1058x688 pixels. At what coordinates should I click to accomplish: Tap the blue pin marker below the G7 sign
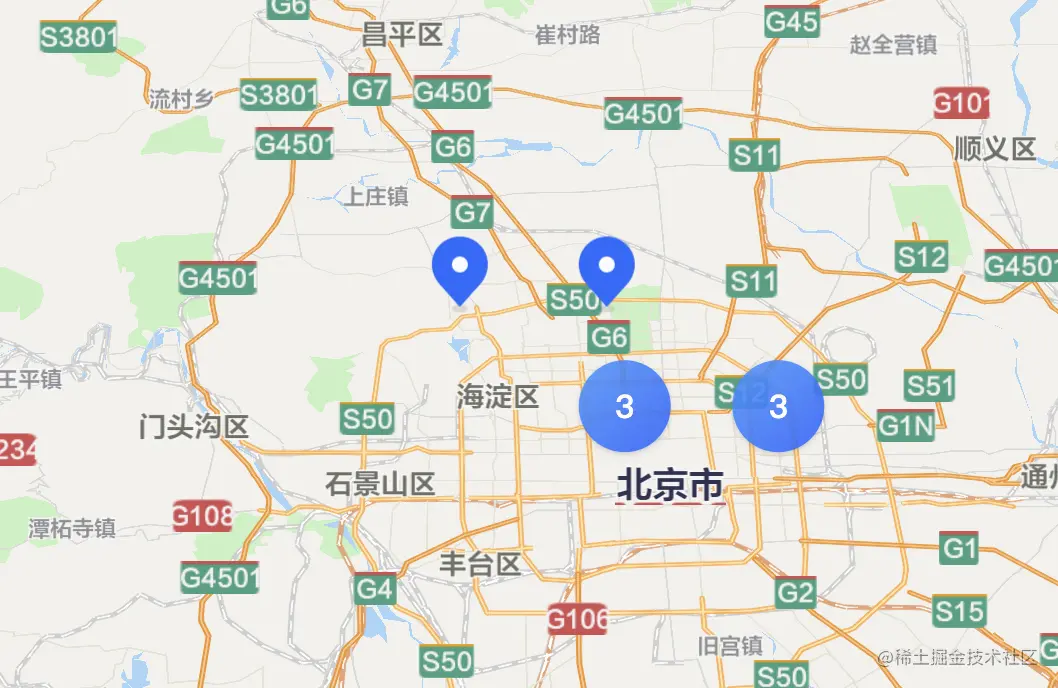pos(460,270)
